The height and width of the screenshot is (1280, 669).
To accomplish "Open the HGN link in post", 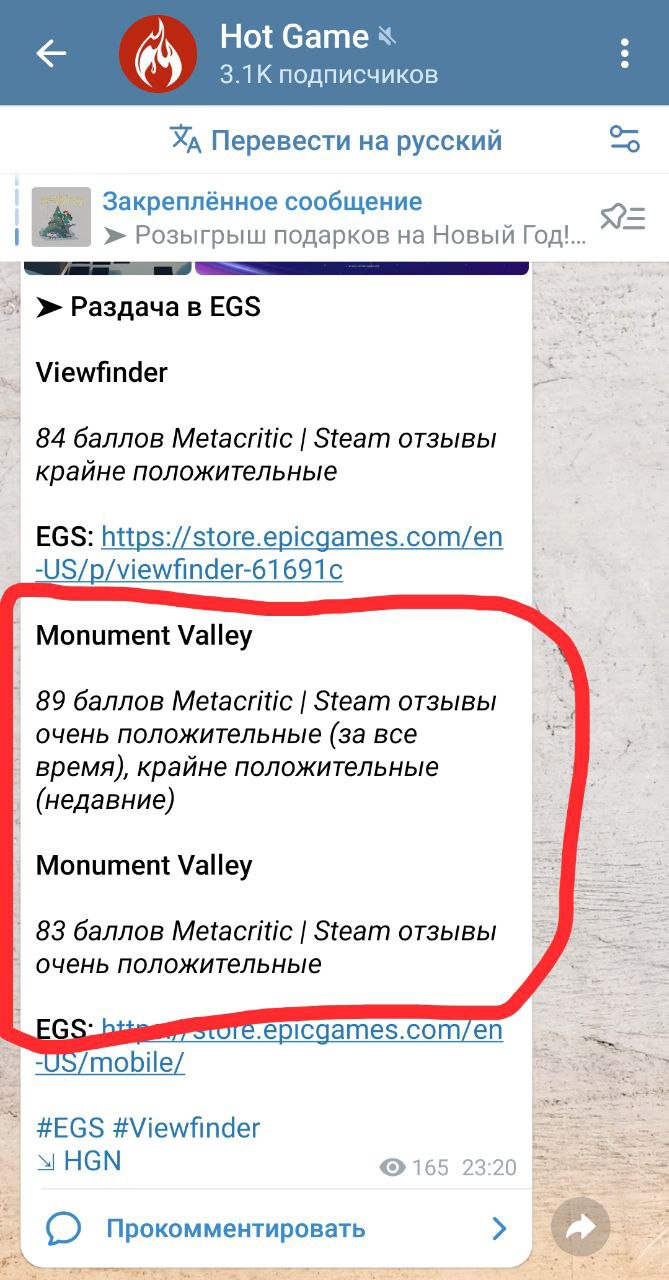I will 80,1161.
